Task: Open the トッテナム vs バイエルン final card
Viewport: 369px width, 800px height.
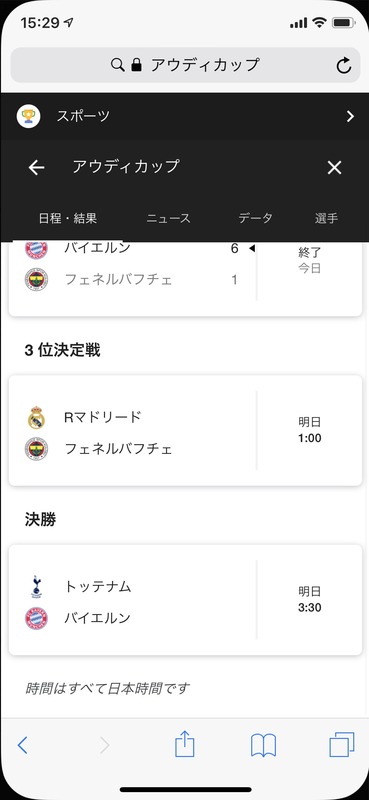Action: click(185, 600)
